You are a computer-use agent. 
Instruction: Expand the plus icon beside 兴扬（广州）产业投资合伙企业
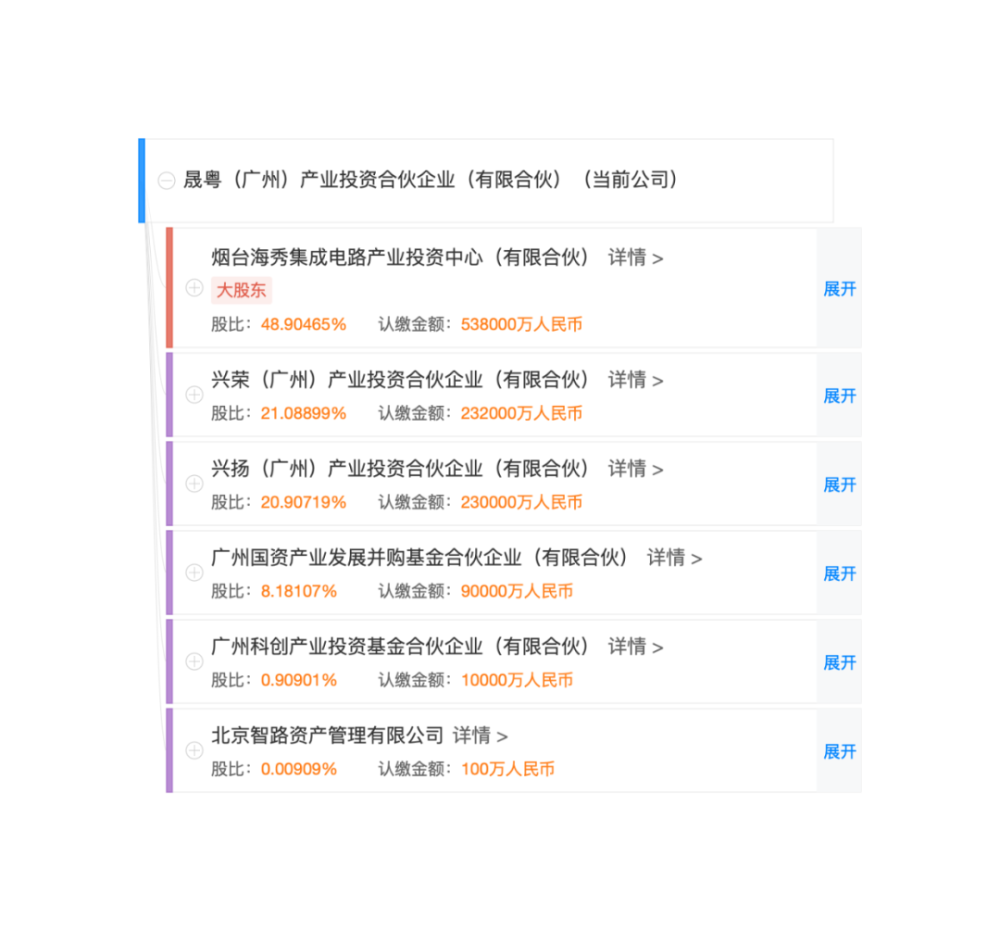194,484
